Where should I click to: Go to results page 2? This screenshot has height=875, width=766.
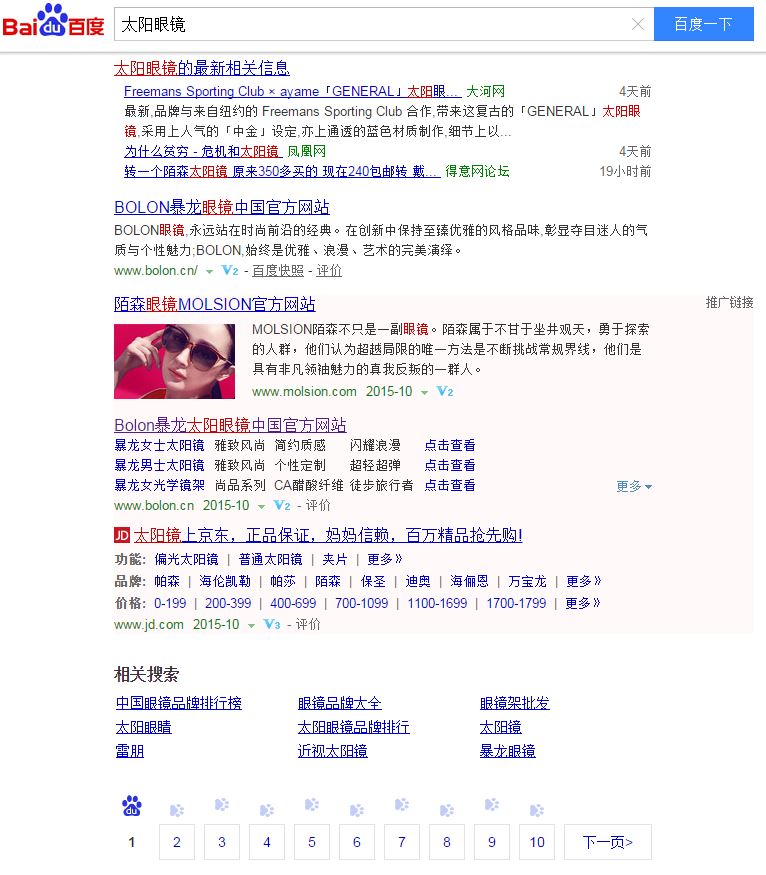(176, 842)
